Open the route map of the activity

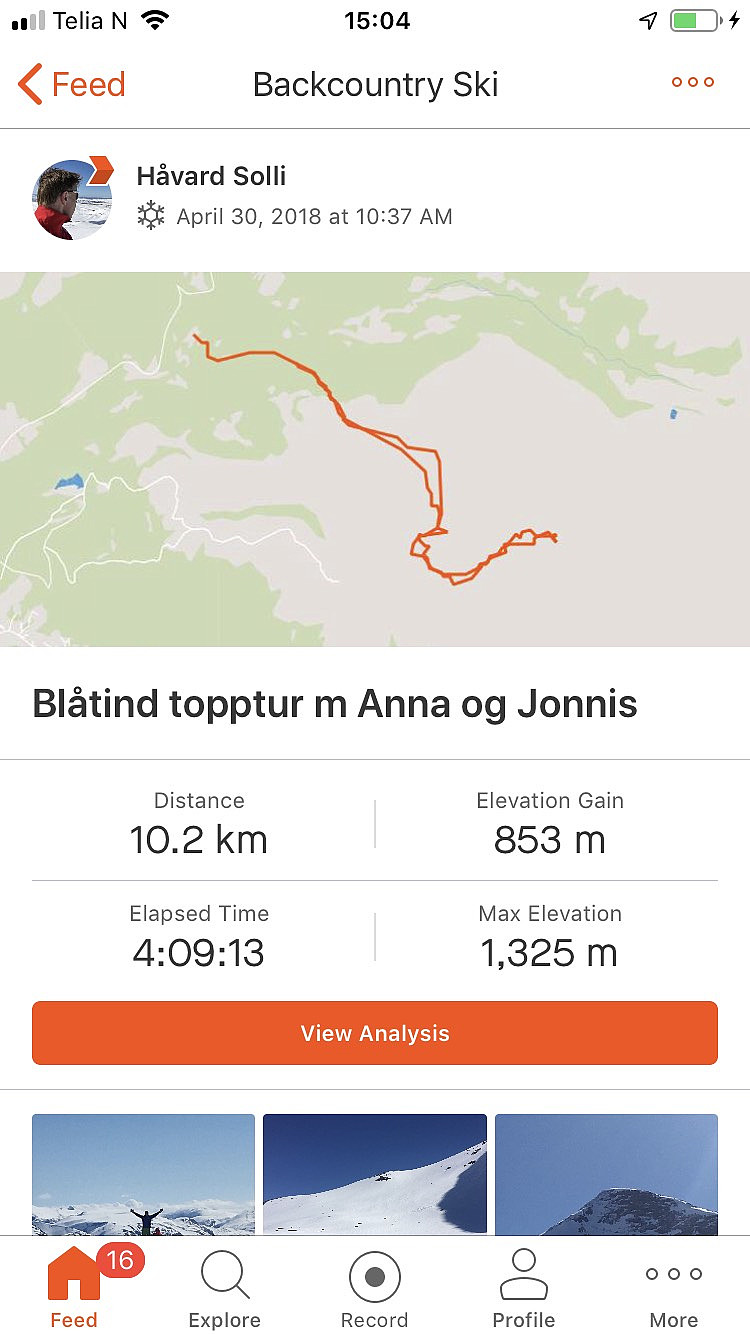click(375, 459)
